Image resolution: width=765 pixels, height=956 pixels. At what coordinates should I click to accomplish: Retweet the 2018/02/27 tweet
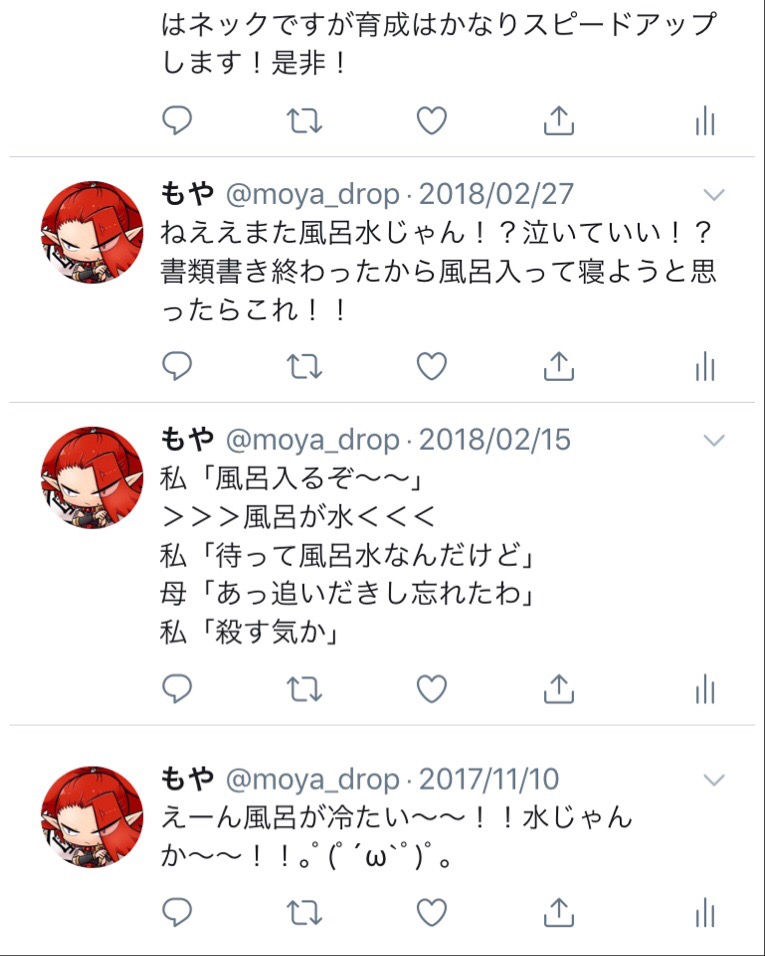304,367
